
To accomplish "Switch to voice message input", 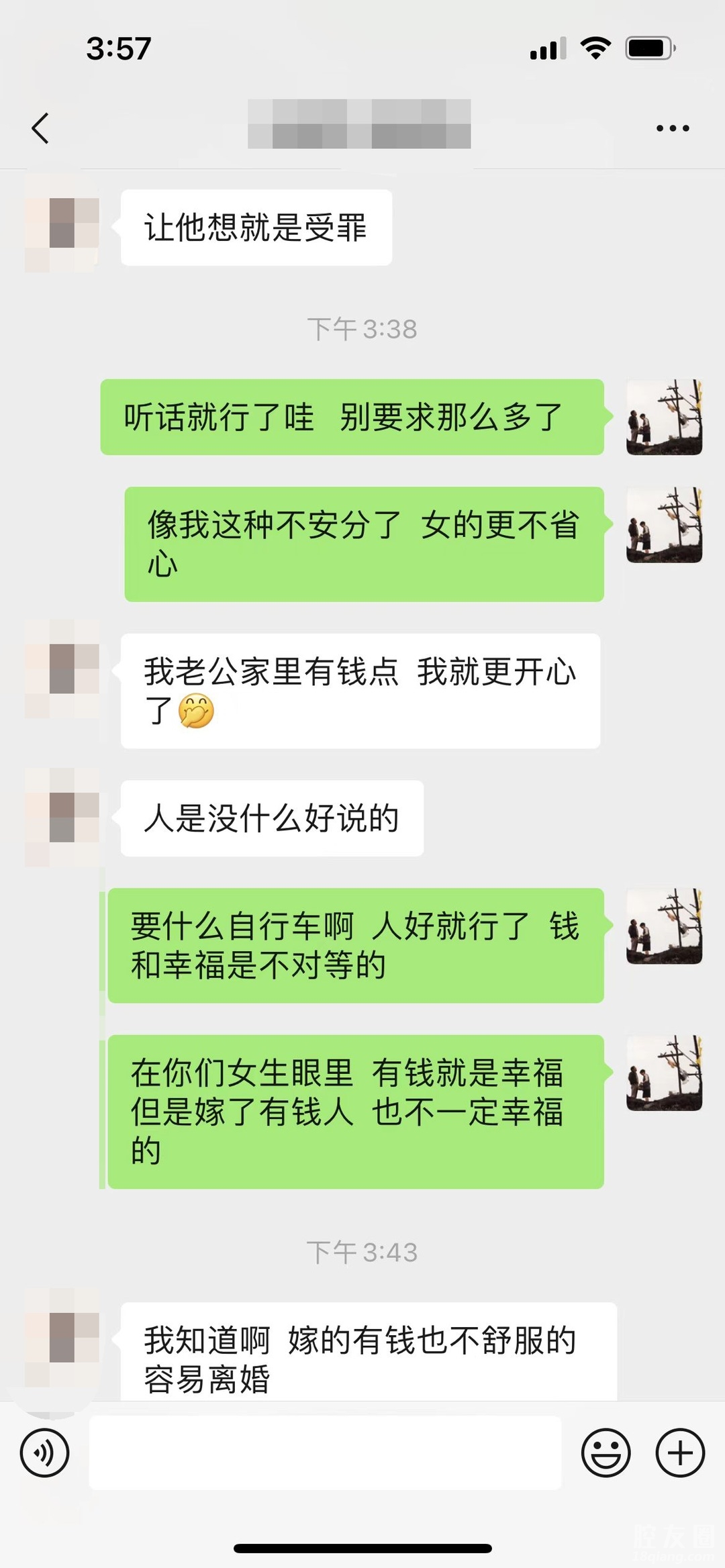I will pyautogui.click(x=45, y=1453).
